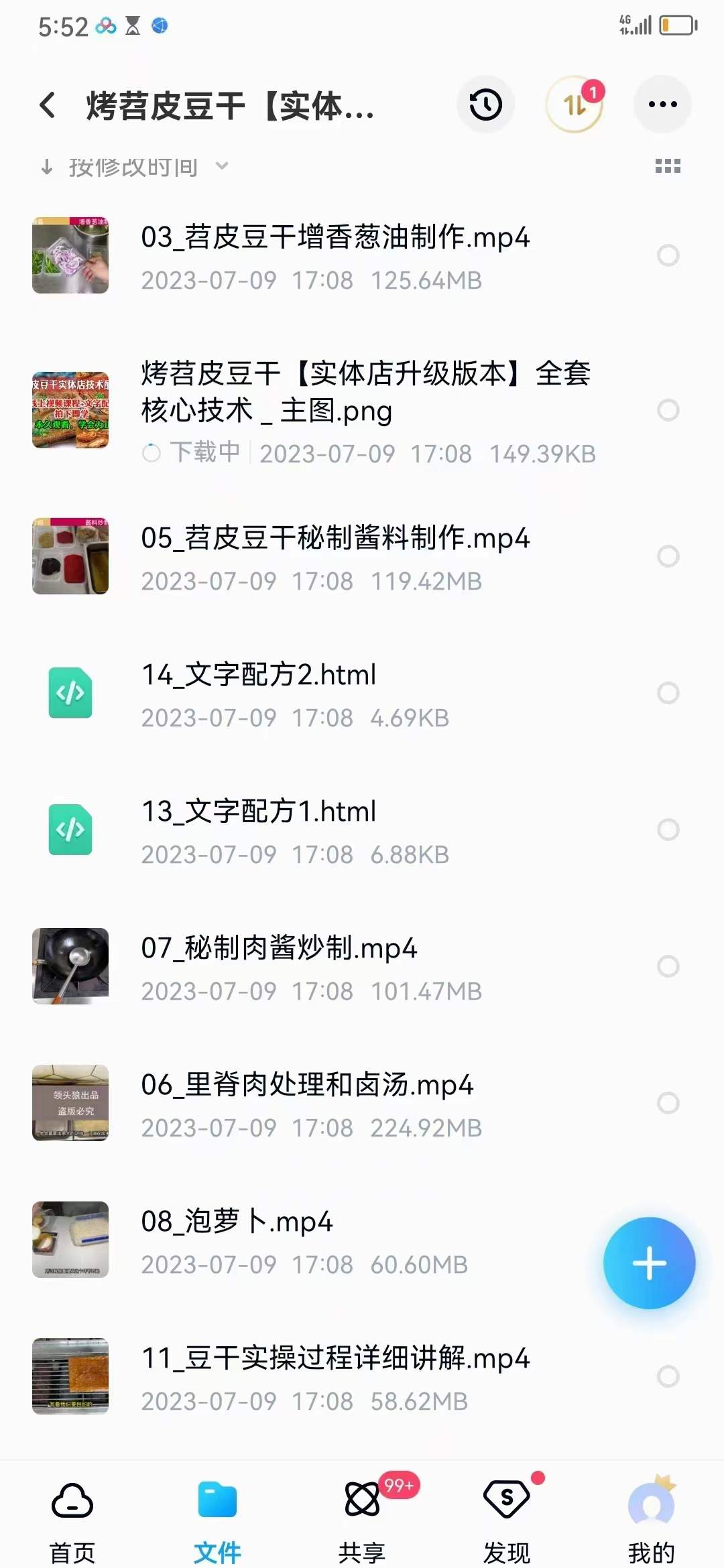Click the back arrow to exit folder
Viewport: 724px width, 1568px height.
[x=47, y=105]
